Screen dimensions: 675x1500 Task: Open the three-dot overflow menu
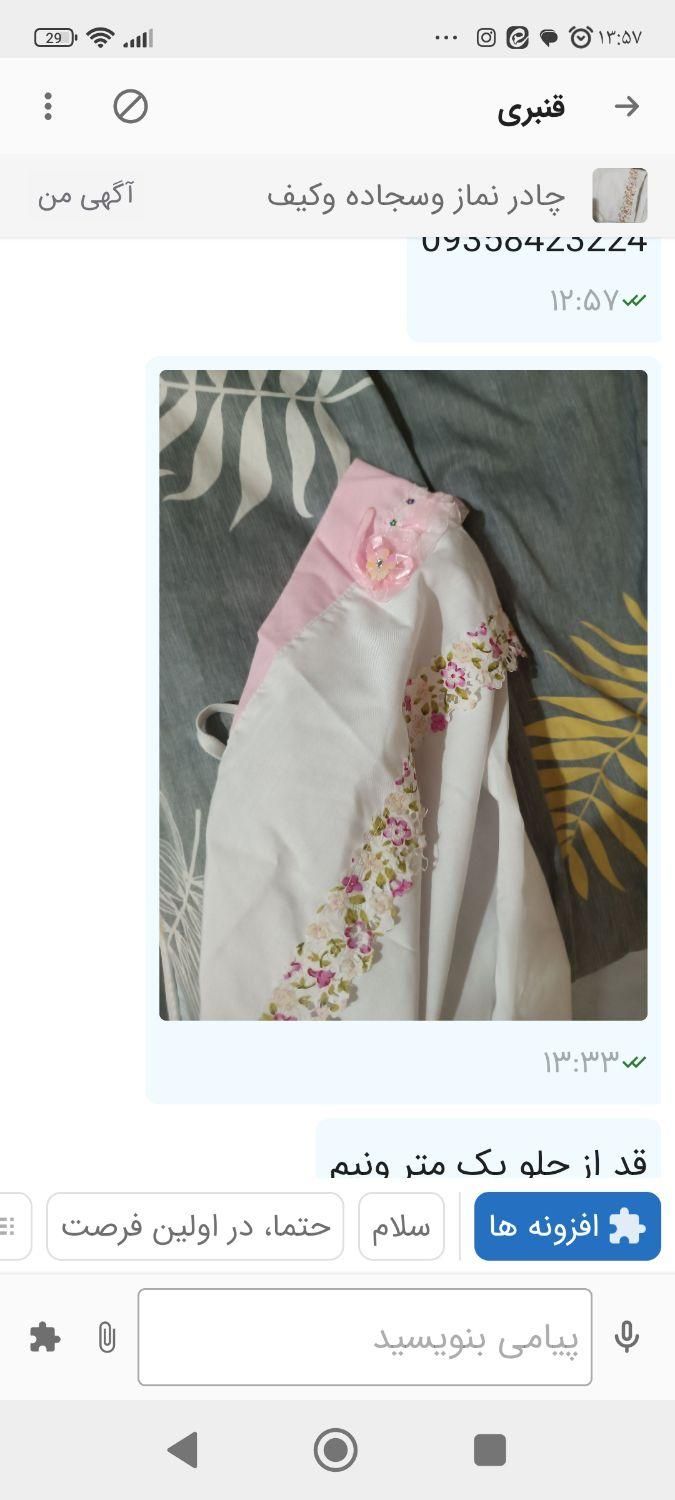48,106
